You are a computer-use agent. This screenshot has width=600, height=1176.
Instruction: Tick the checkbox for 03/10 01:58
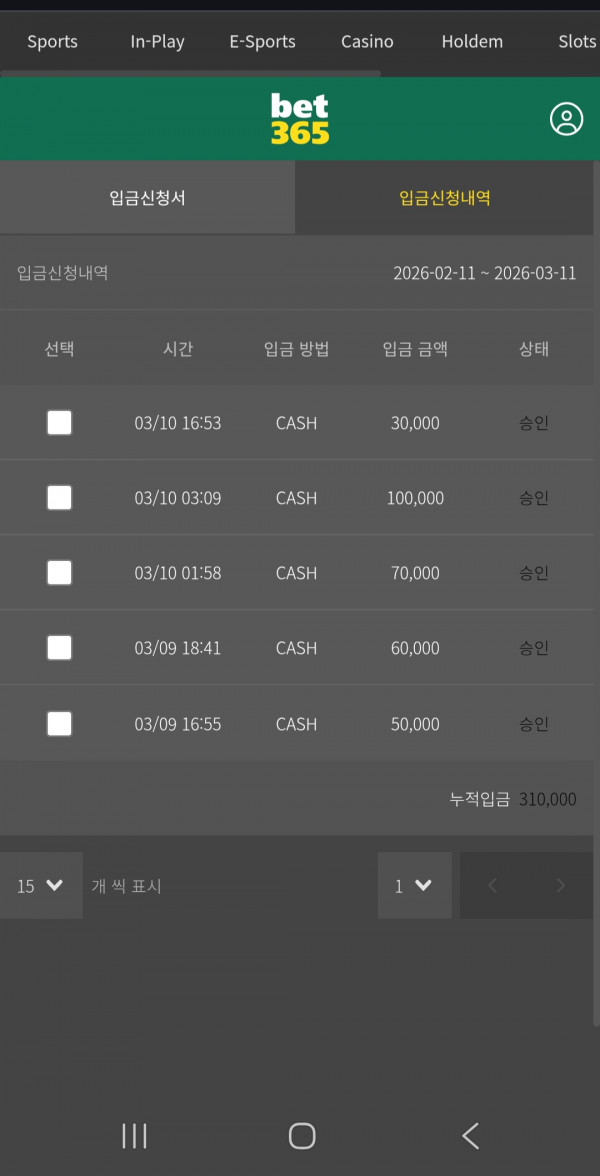[x=60, y=573]
